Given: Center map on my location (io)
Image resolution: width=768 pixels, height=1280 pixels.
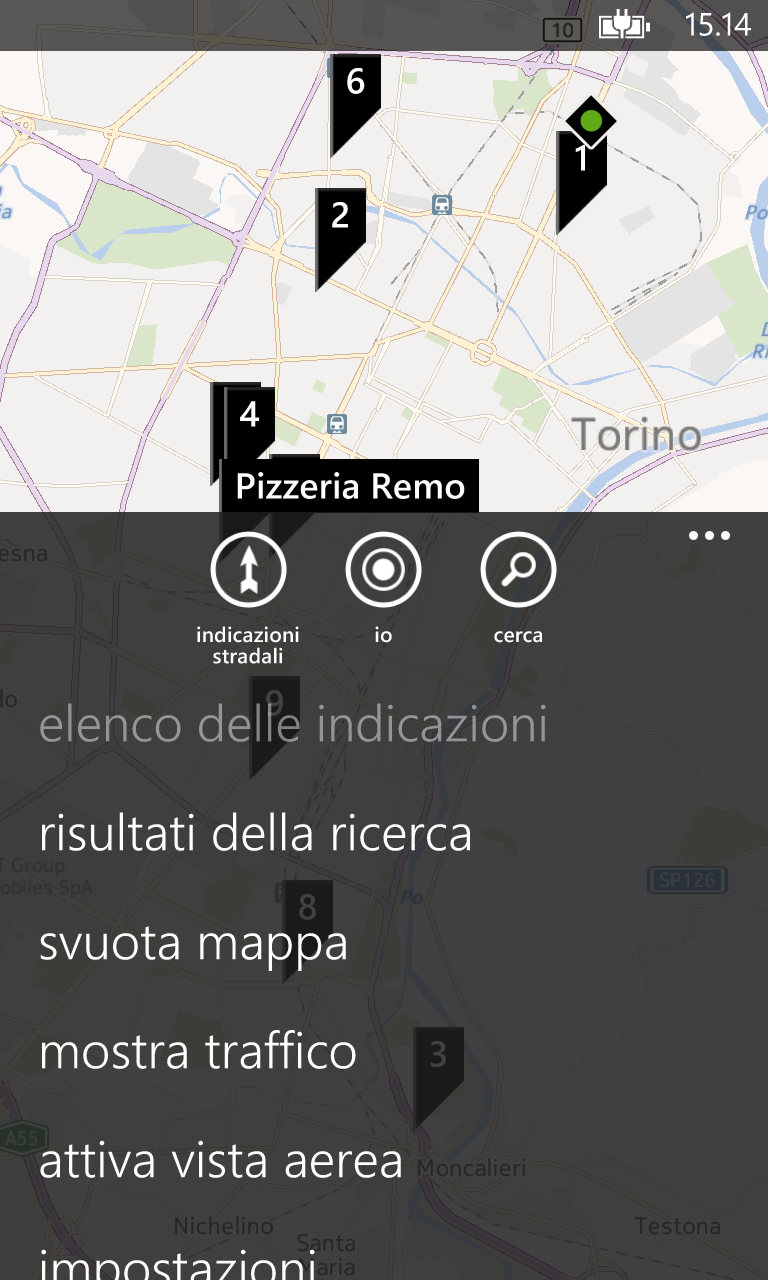Looking at the screenshot, I should coord(383,571).
